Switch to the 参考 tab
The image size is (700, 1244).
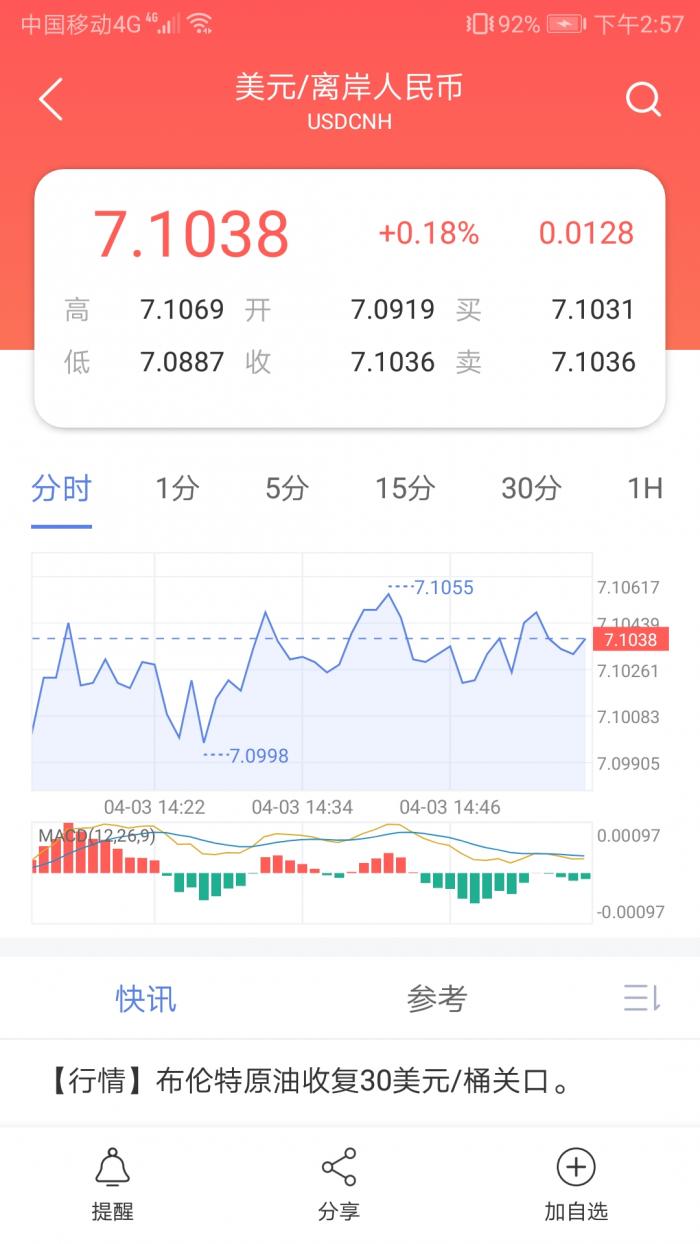pos(437,997)
